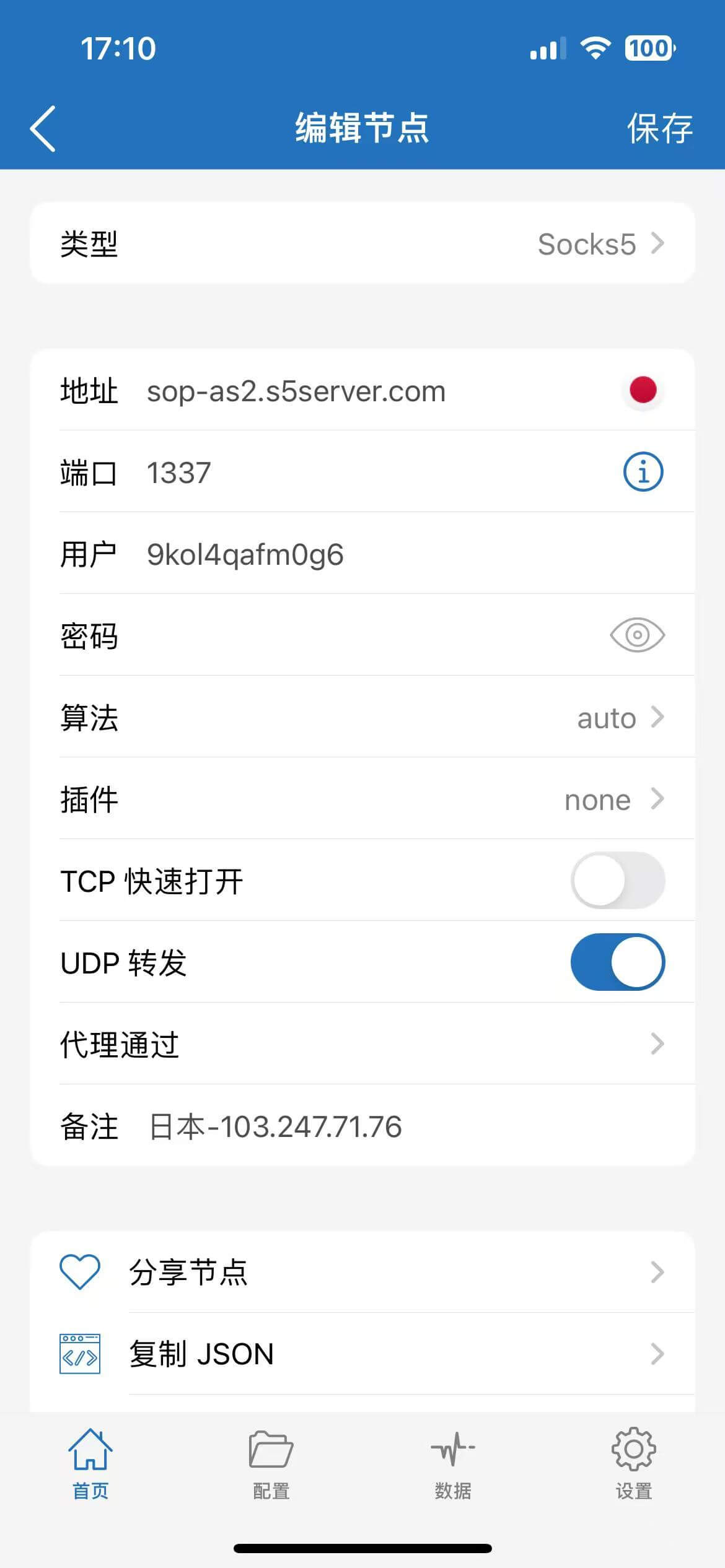
Task: Tap 保存 to save the node
Action: [659, 129]
